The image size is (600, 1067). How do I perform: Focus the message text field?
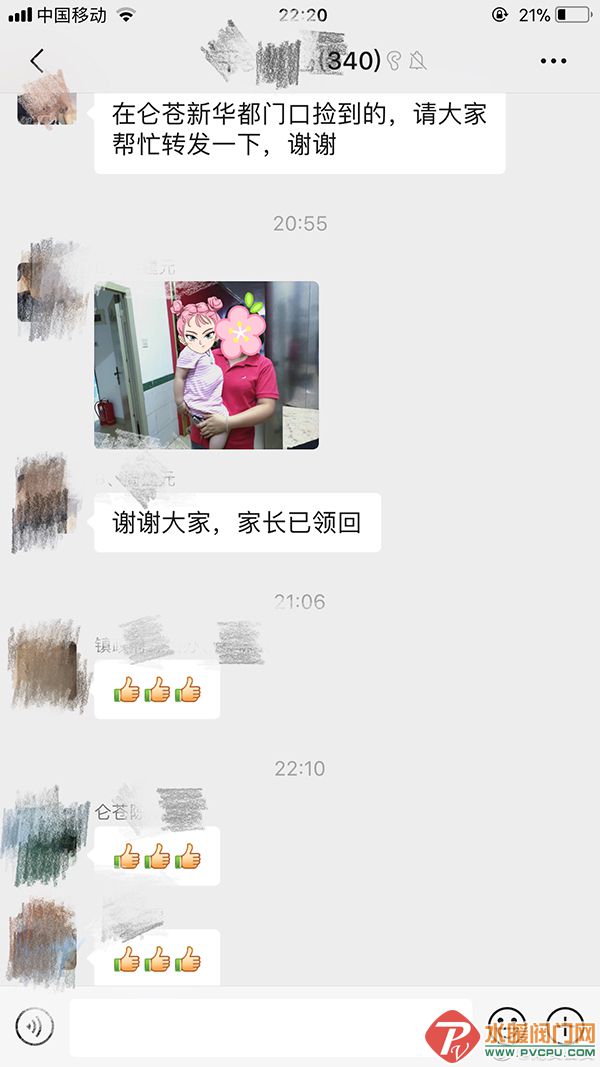click(270, 1025)
